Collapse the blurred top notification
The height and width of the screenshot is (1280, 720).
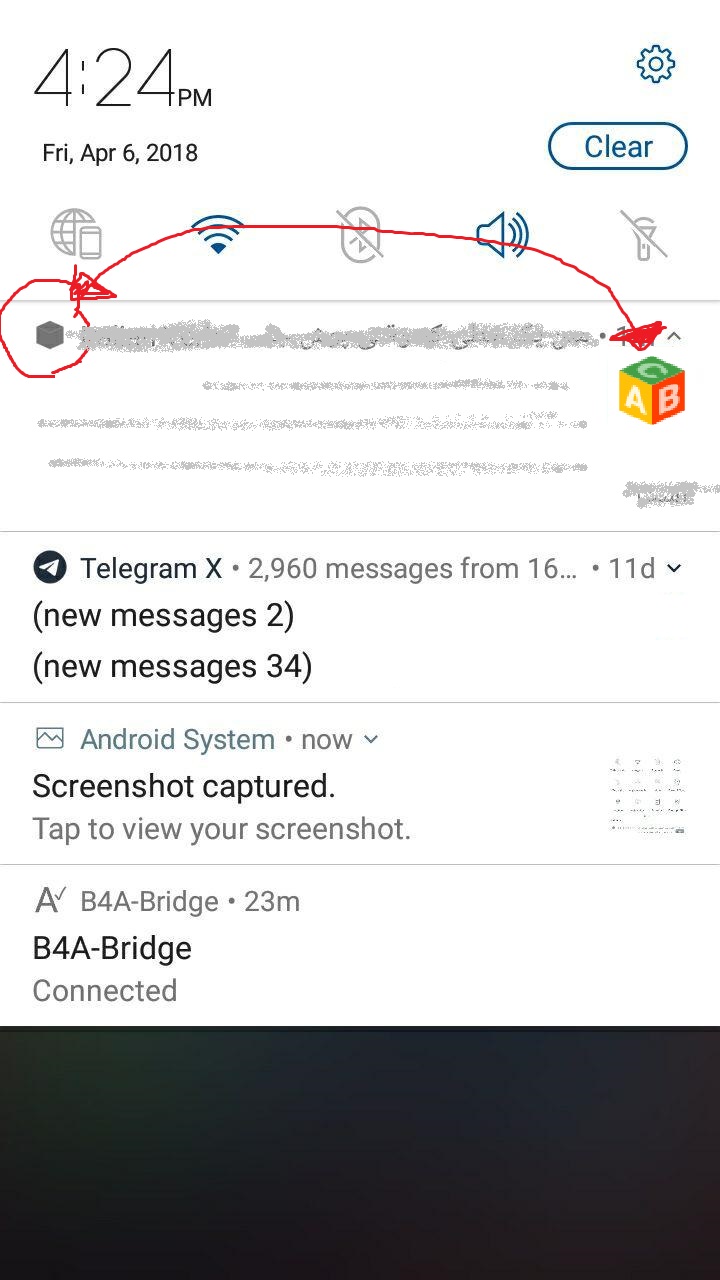[675, 336]
